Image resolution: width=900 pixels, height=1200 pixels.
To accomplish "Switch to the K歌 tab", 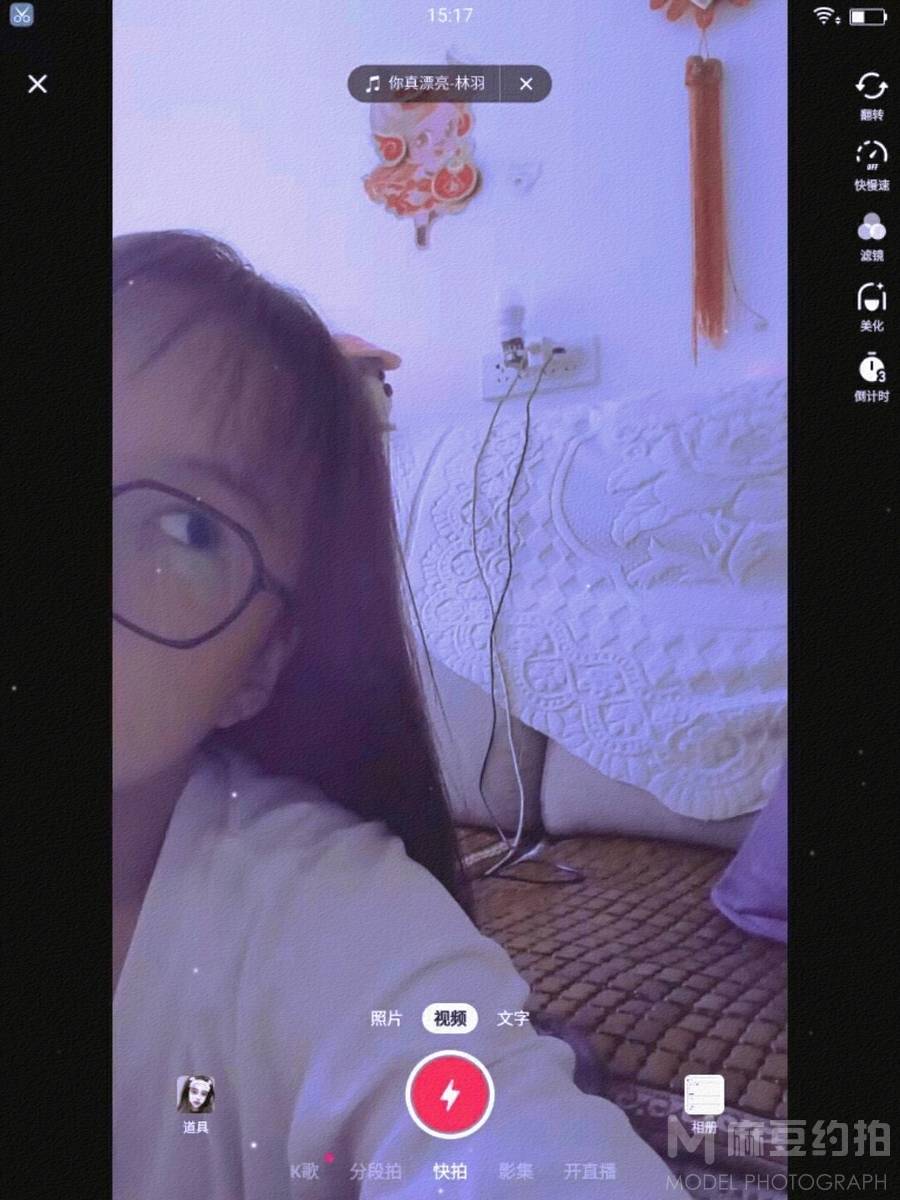I will click(305, 1171).
